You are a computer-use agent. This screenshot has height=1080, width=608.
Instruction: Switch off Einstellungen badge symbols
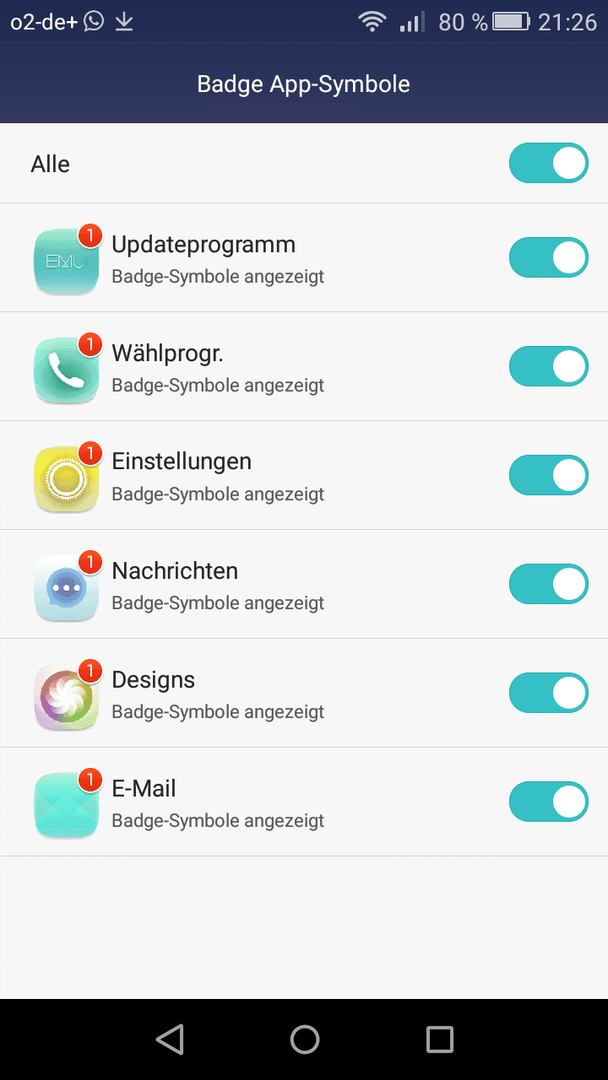pyautogui.click(x=549, y=475)
